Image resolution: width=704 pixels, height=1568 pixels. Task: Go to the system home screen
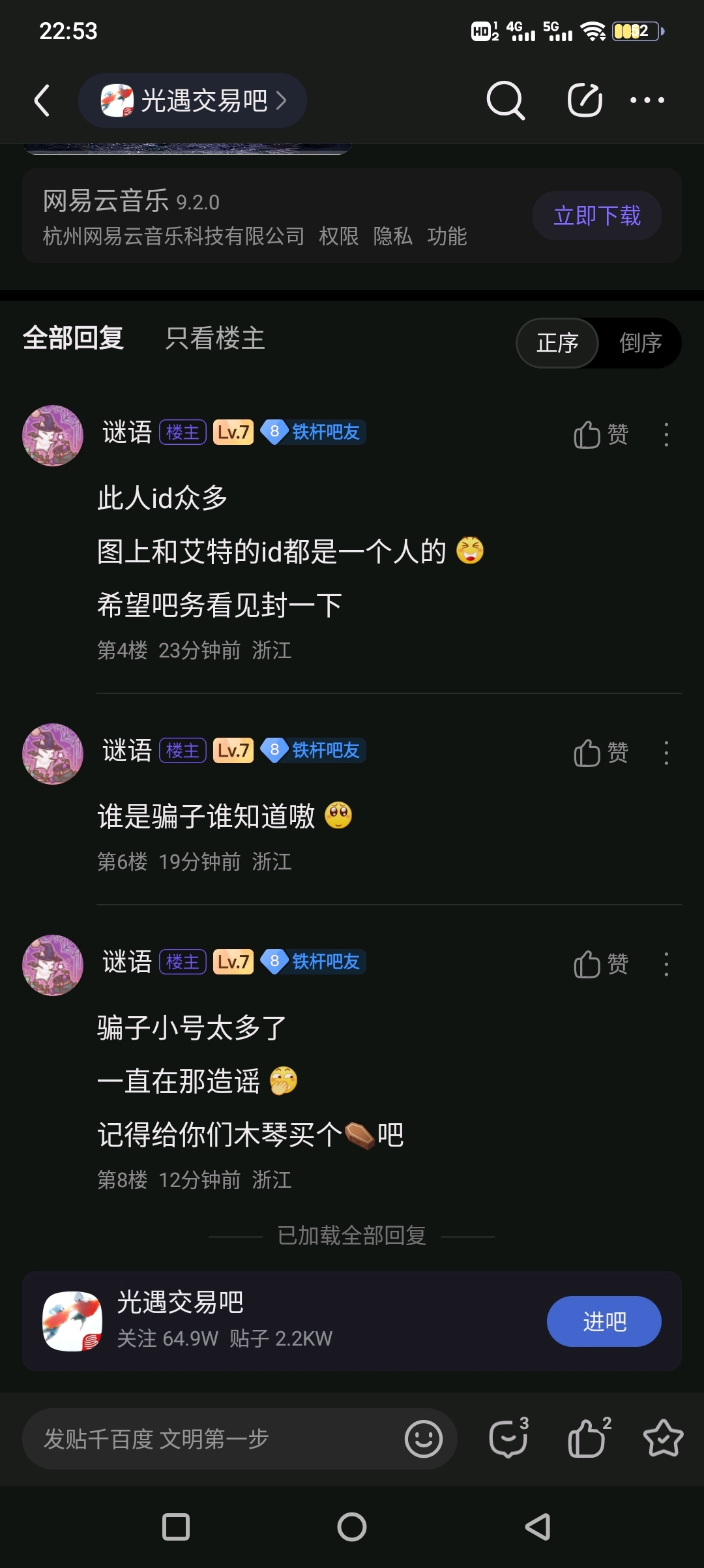click(x=352, y=1527)
